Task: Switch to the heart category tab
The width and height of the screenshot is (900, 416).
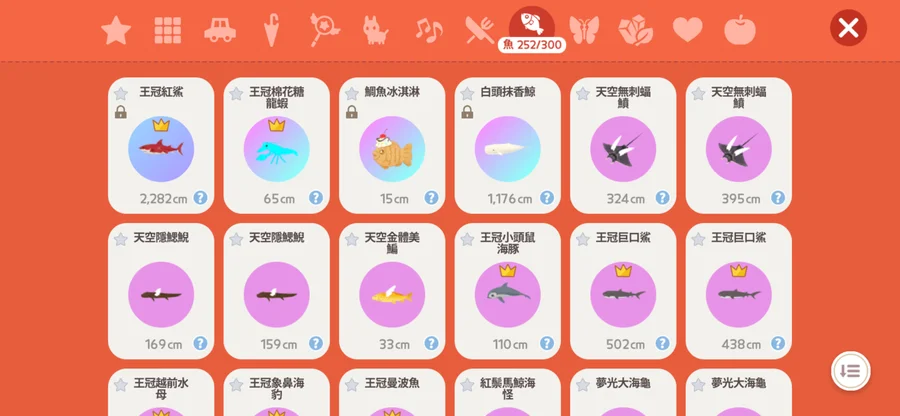Action: (687, 30)
